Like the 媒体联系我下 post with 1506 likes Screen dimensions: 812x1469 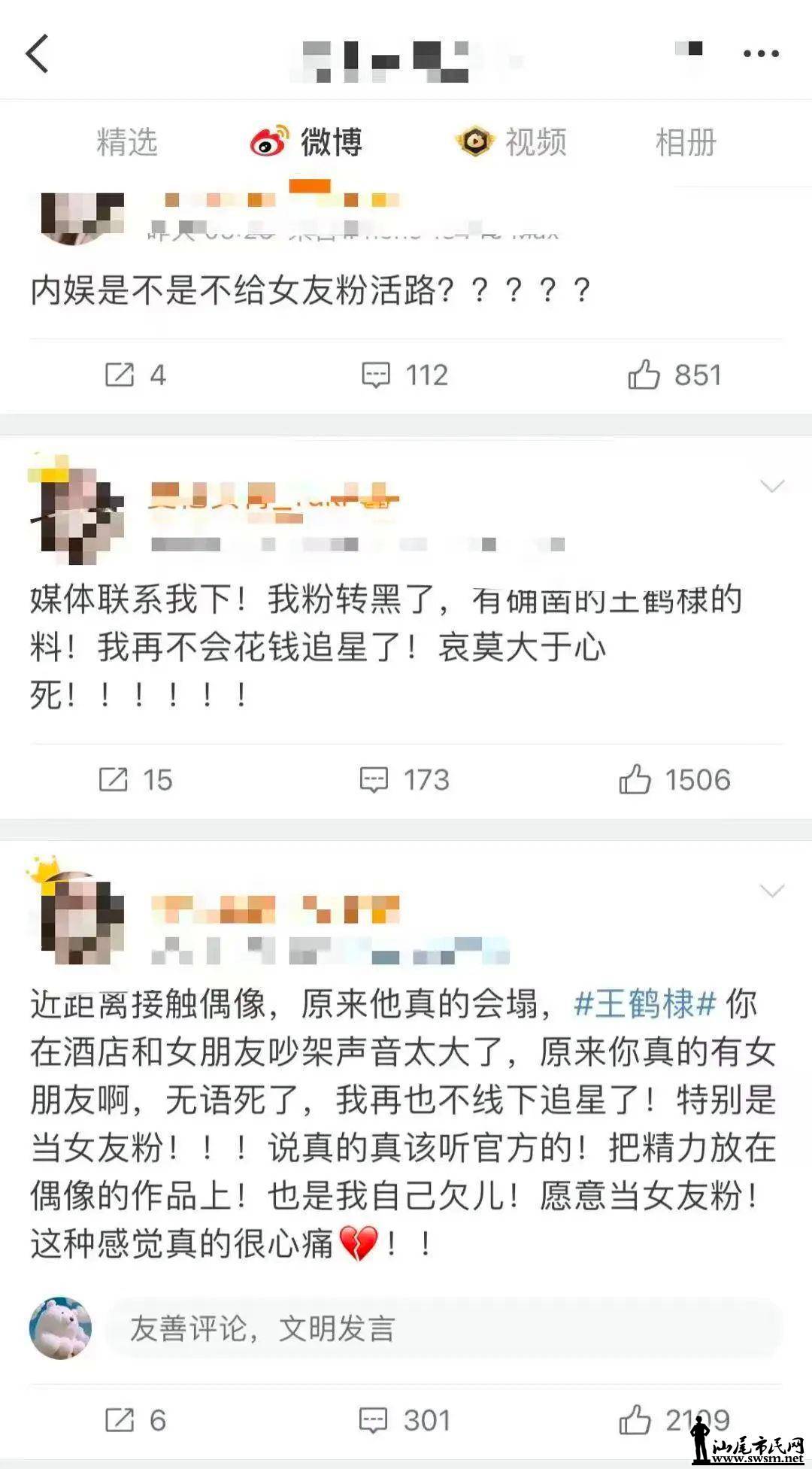tap(674, 780)
